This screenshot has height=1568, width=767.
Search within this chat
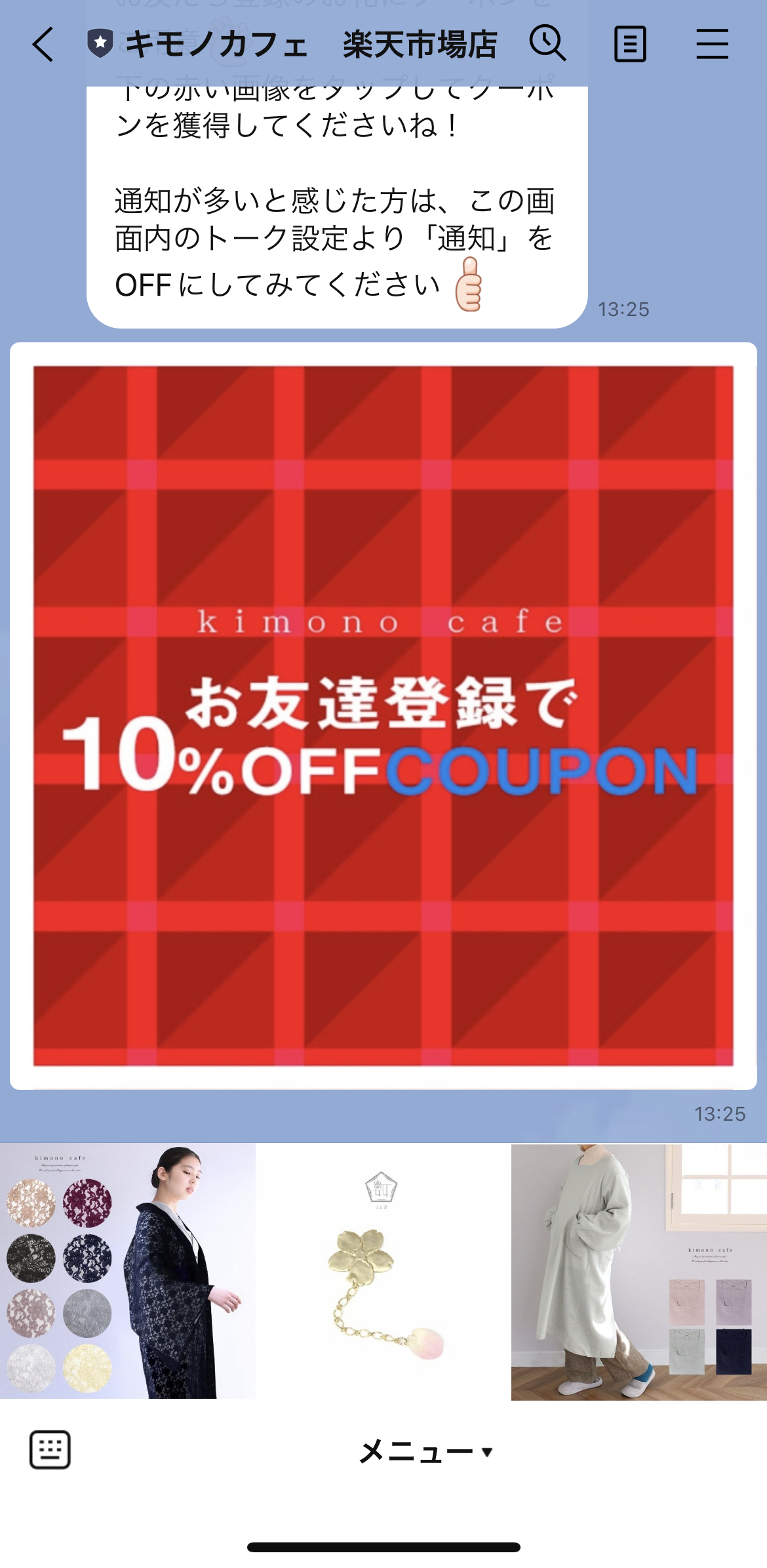click(x=547, y=43)
